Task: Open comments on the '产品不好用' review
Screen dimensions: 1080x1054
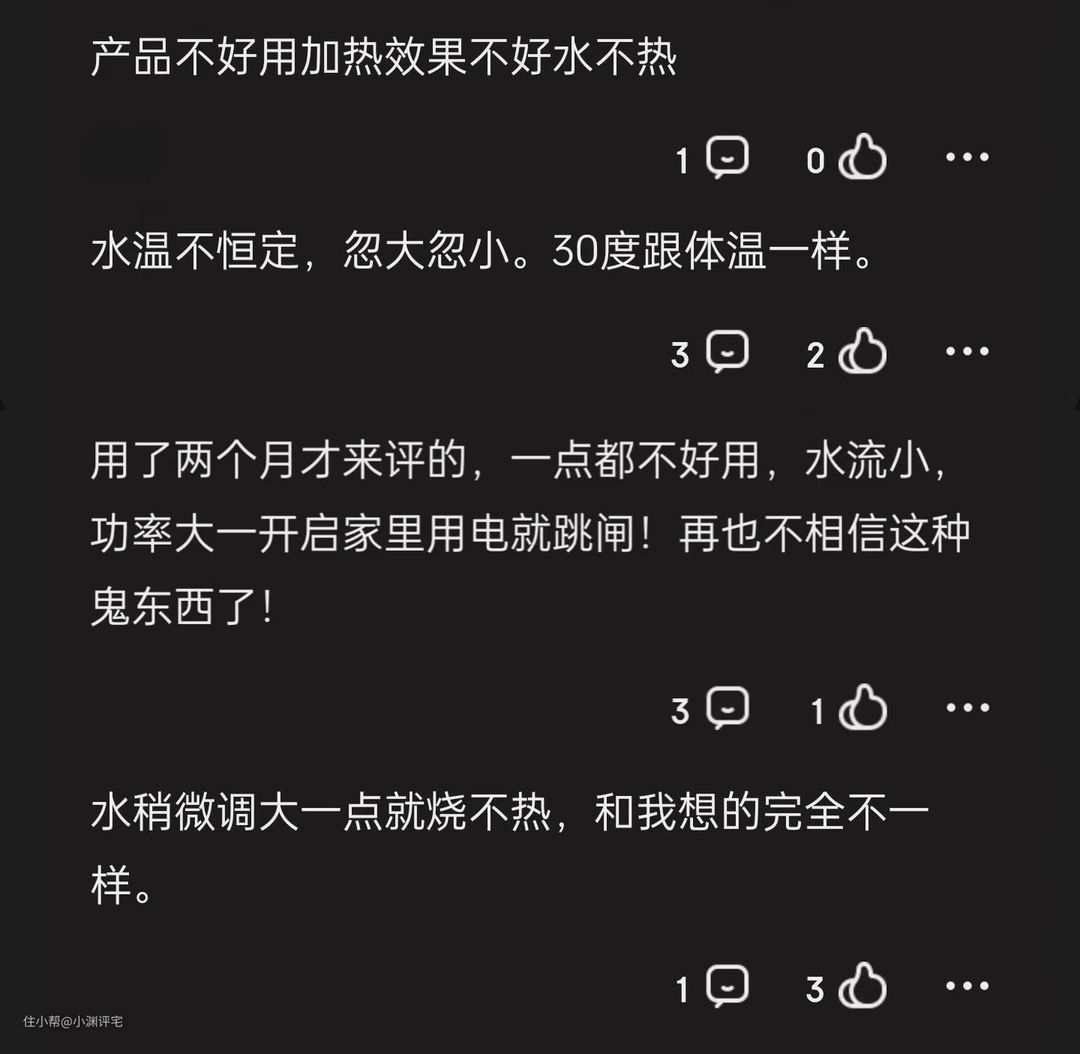Action: pos(727,158)
